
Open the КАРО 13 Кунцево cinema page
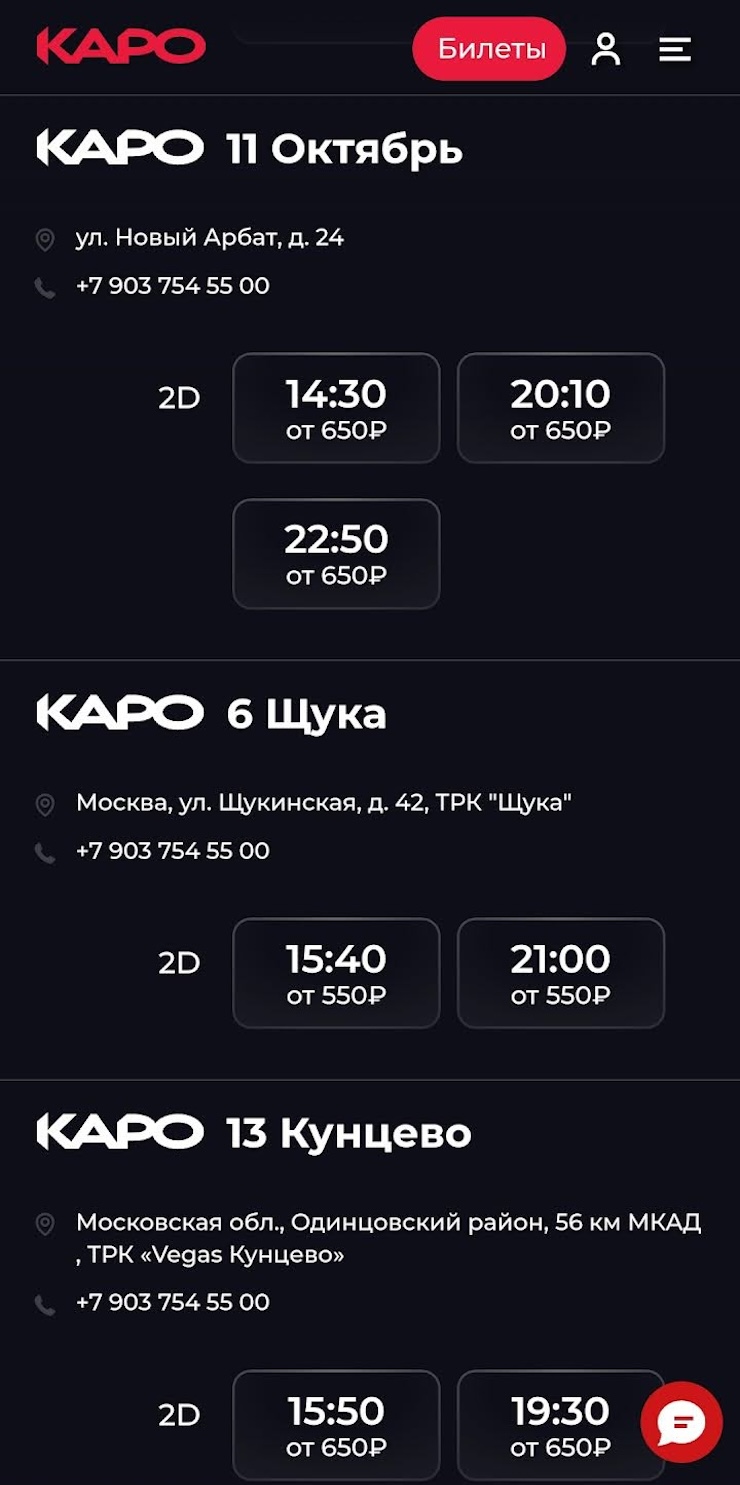click(254, 1133)
